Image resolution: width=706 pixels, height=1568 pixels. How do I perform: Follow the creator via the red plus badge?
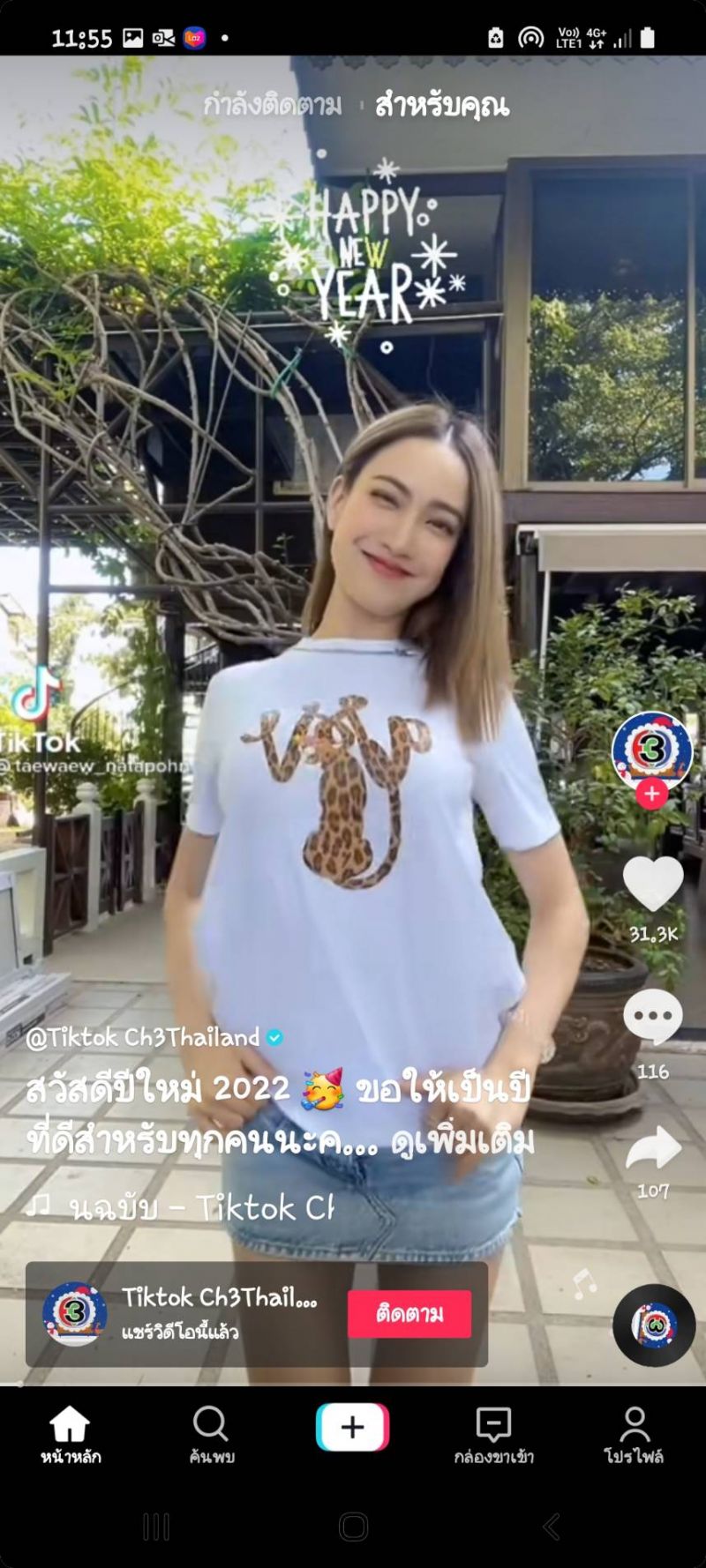(x=651, y=794)
